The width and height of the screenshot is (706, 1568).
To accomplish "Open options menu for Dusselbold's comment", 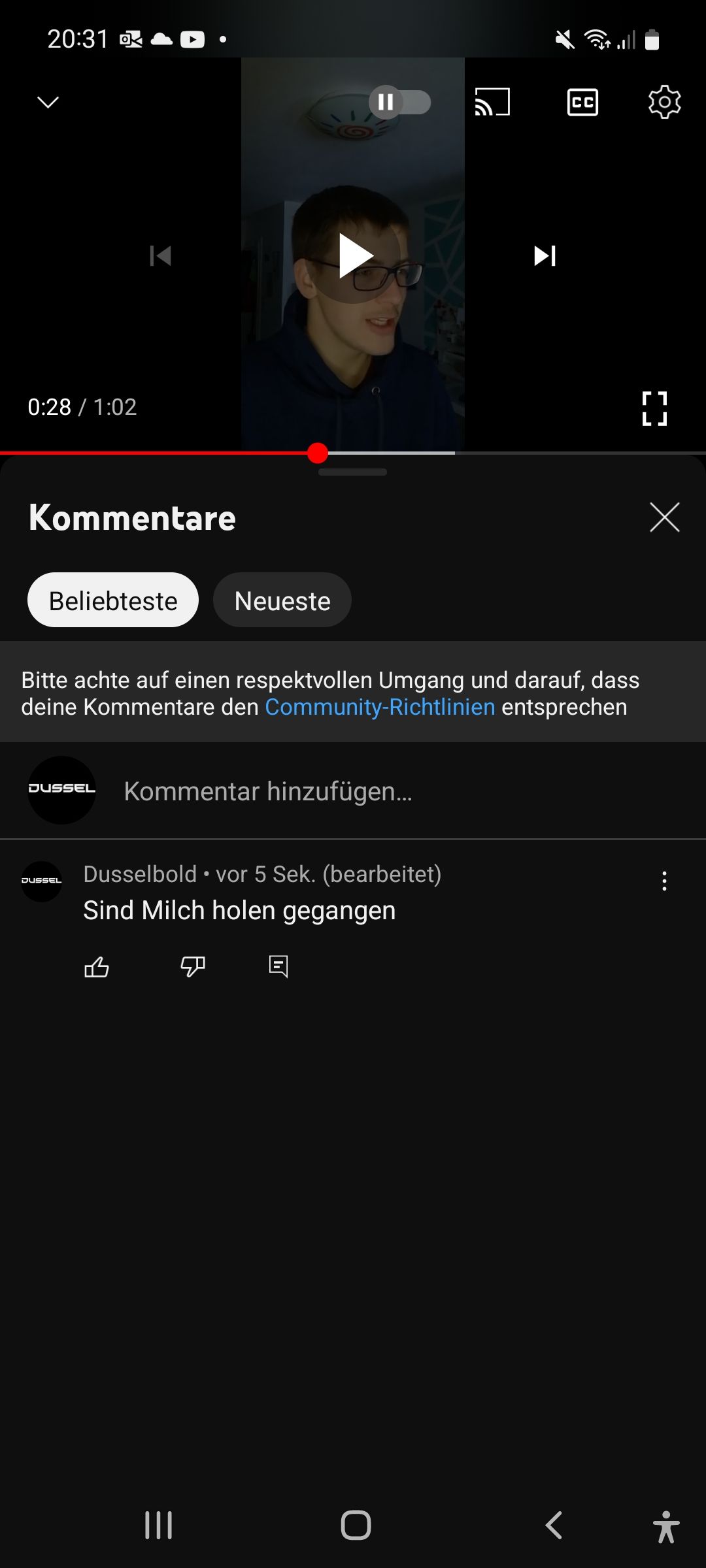I will tap(664, 881).
